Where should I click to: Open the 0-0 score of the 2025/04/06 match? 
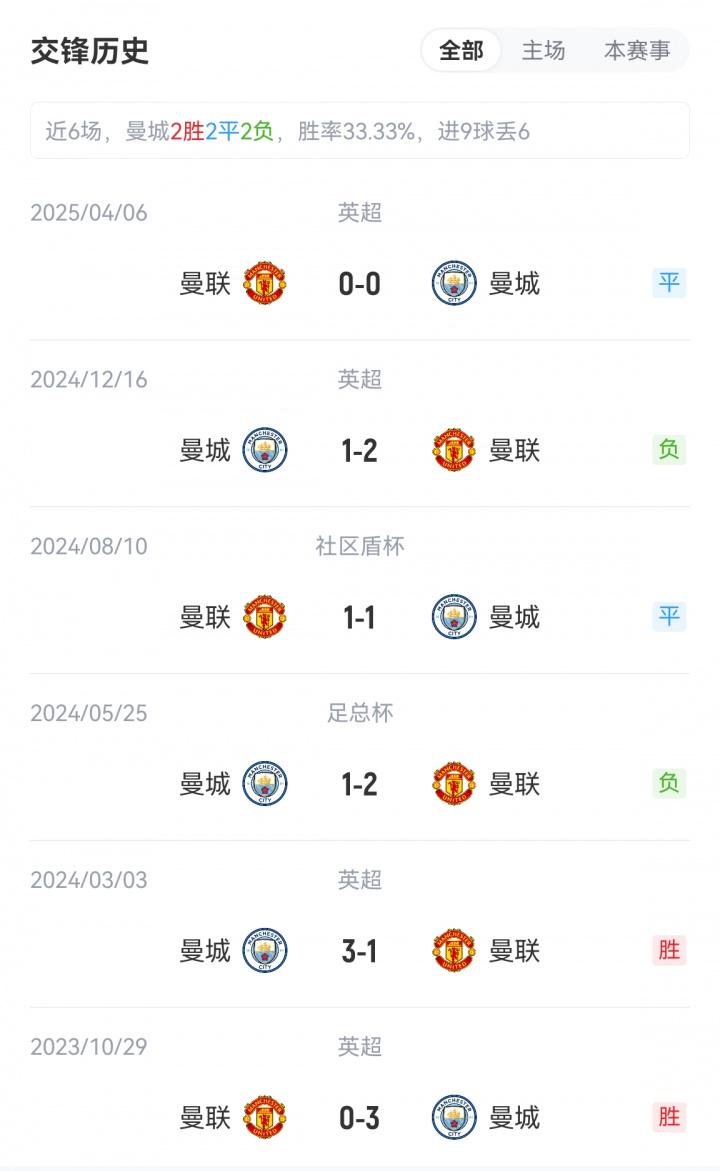point(359,283)
